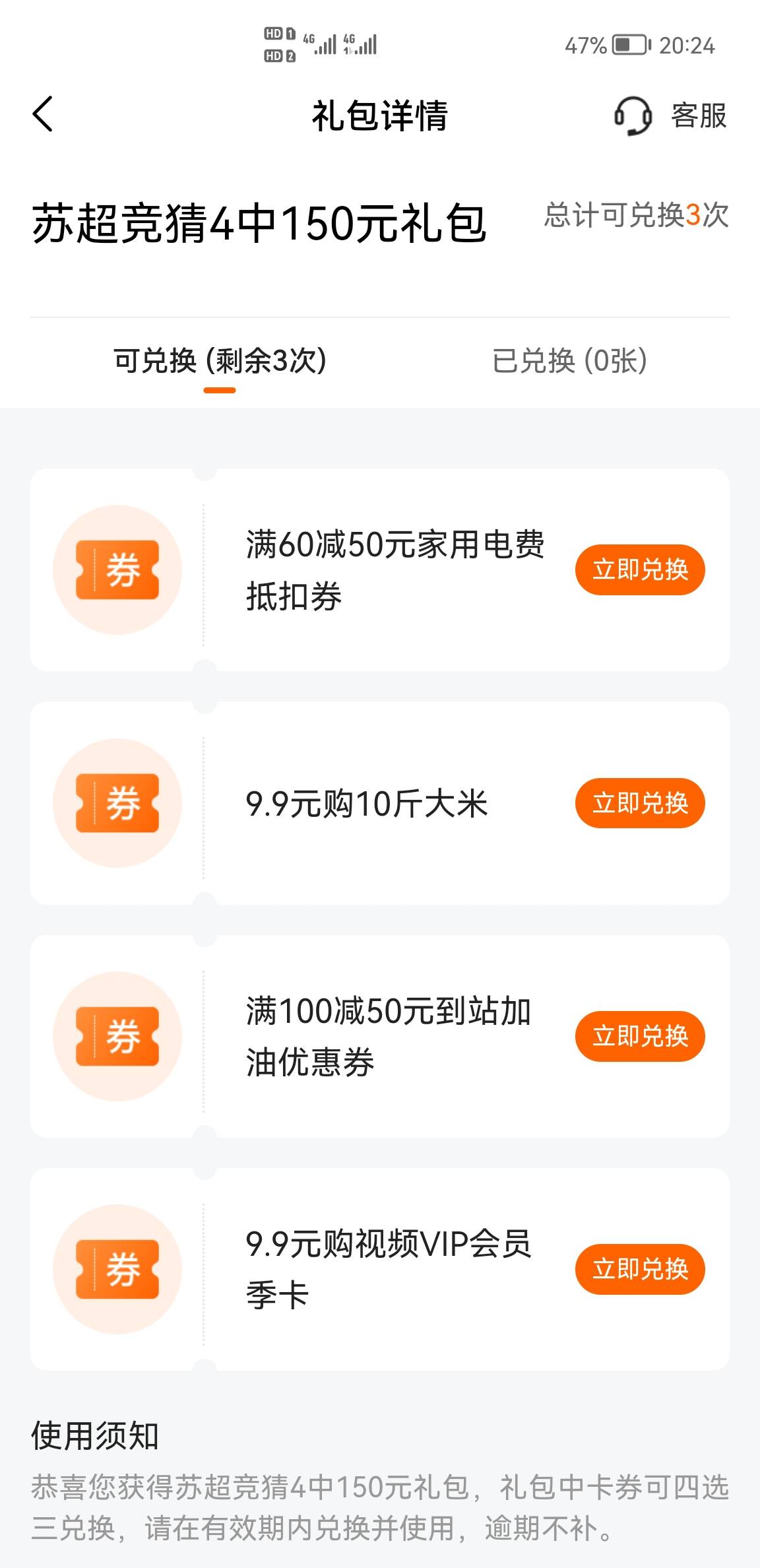
Task: Redeem the 满60减50元家用电费抵扣券 coupon
Action: 640,570
